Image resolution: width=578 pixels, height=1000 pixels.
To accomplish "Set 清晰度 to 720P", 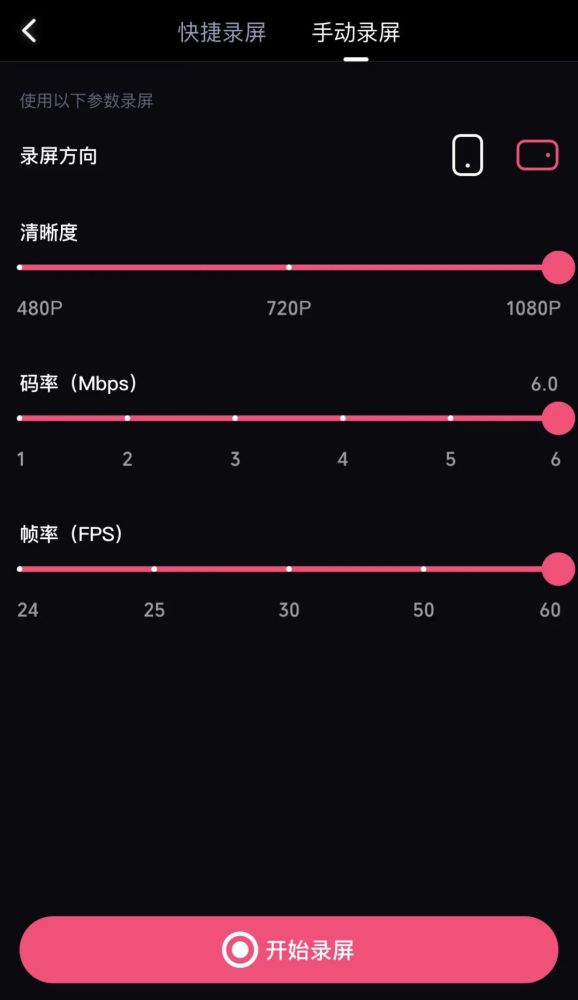I will 289,267.
